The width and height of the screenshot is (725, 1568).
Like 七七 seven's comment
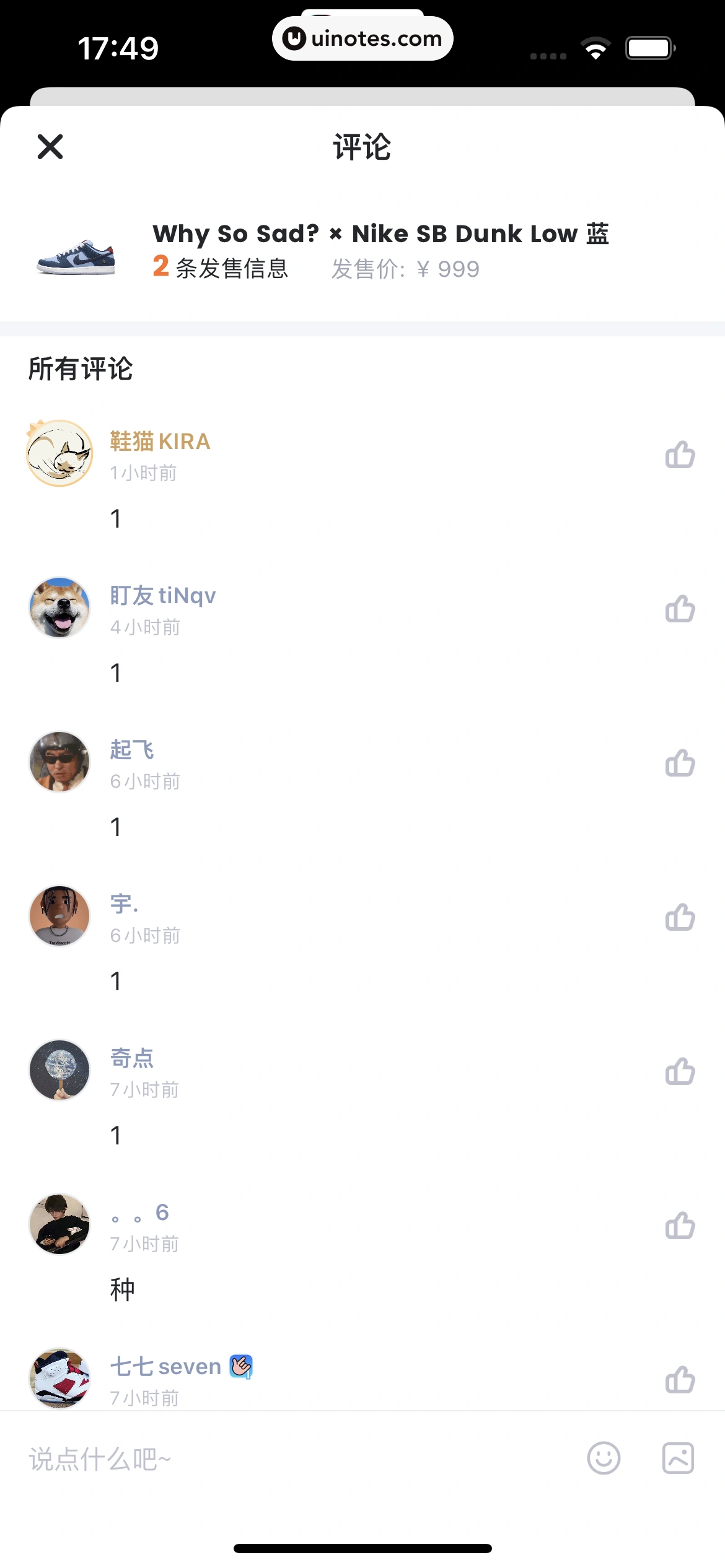point(680,1380)
